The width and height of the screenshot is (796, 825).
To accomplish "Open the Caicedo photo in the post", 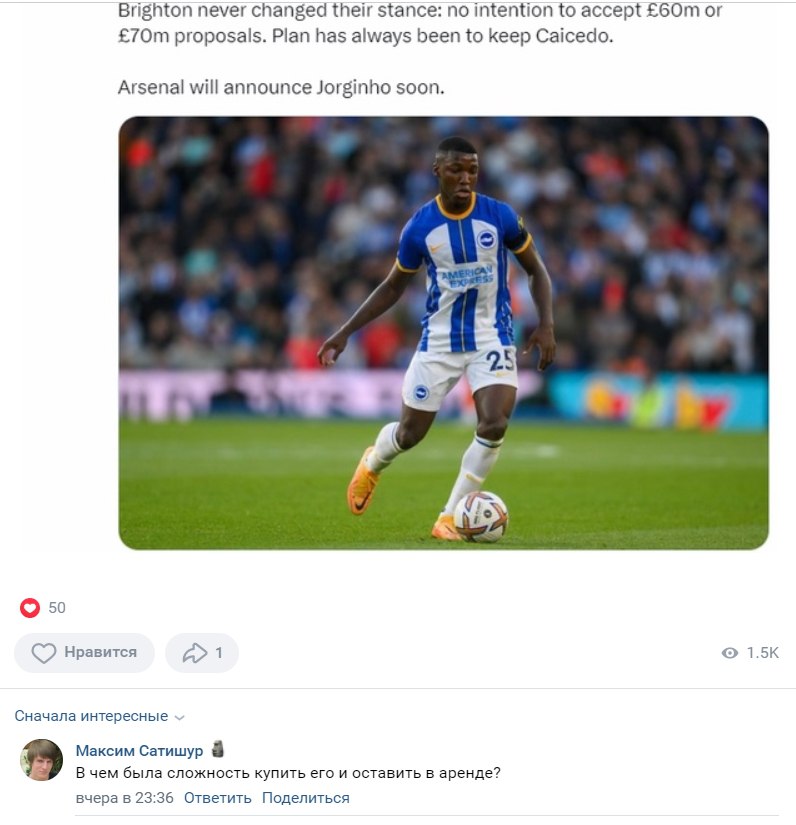I will [443, 333].
